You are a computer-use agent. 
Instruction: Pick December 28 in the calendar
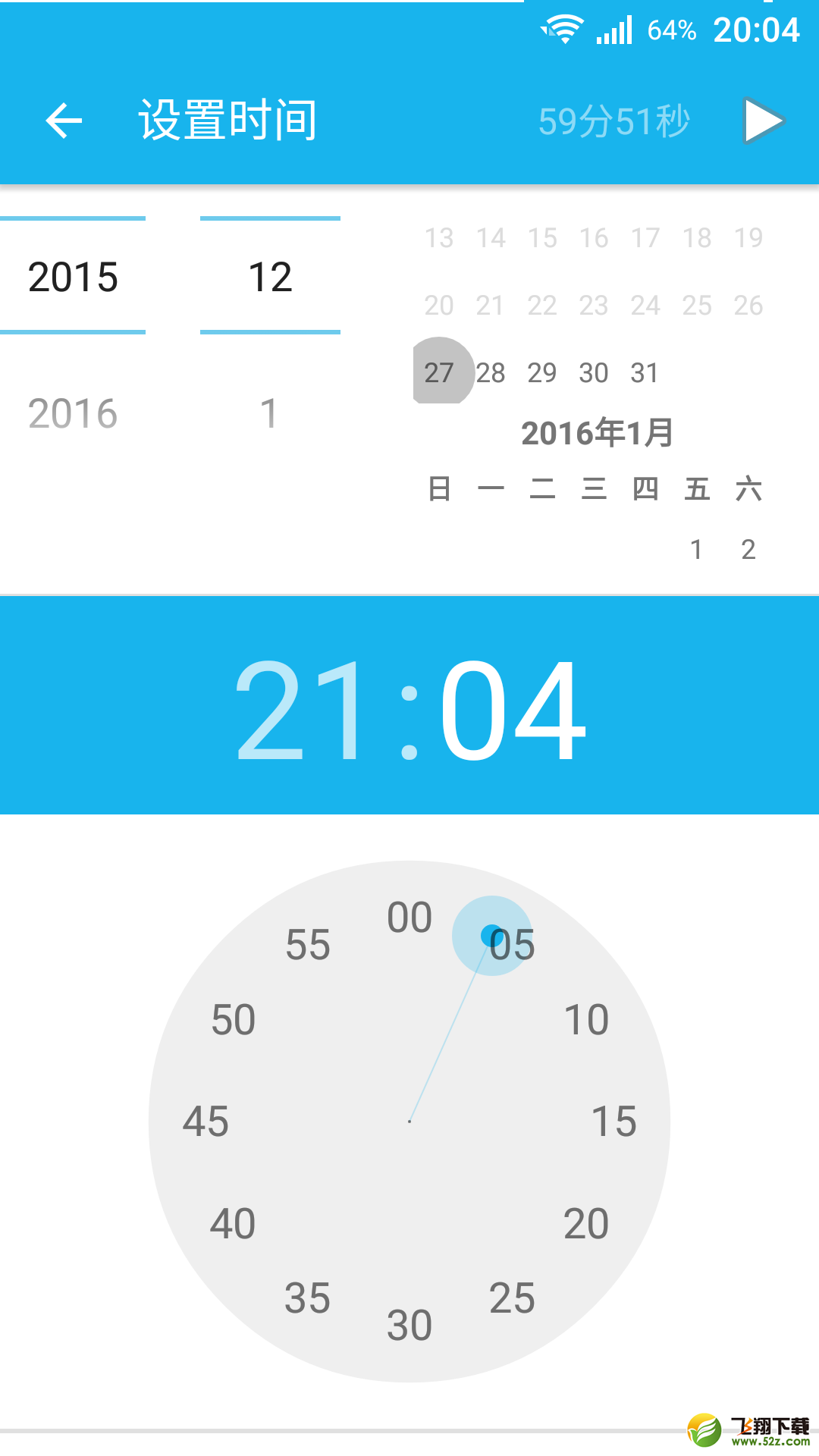(491, 372)
